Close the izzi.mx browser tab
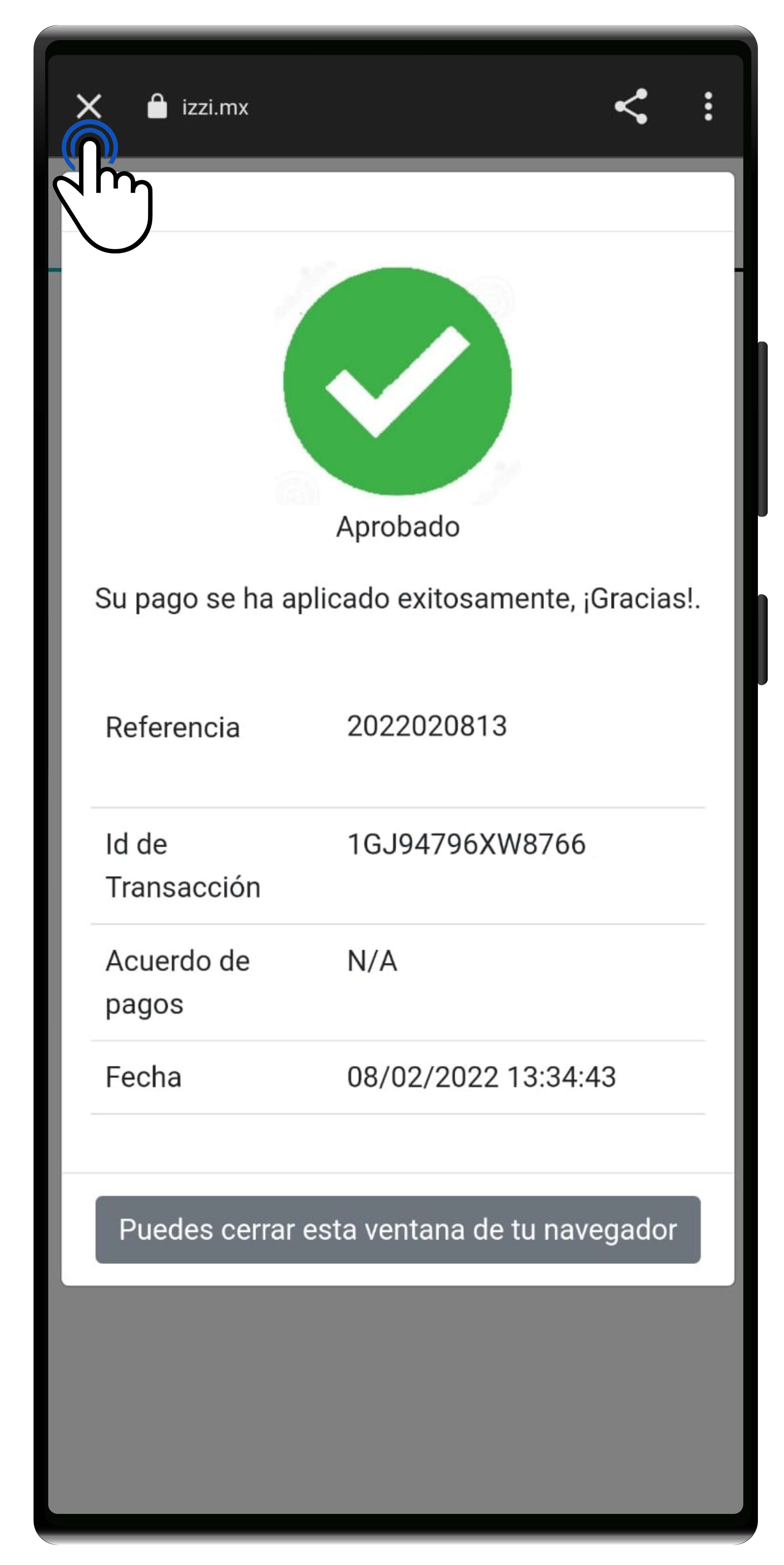This screenshot has height=1565, width=784. pos(89,106)
